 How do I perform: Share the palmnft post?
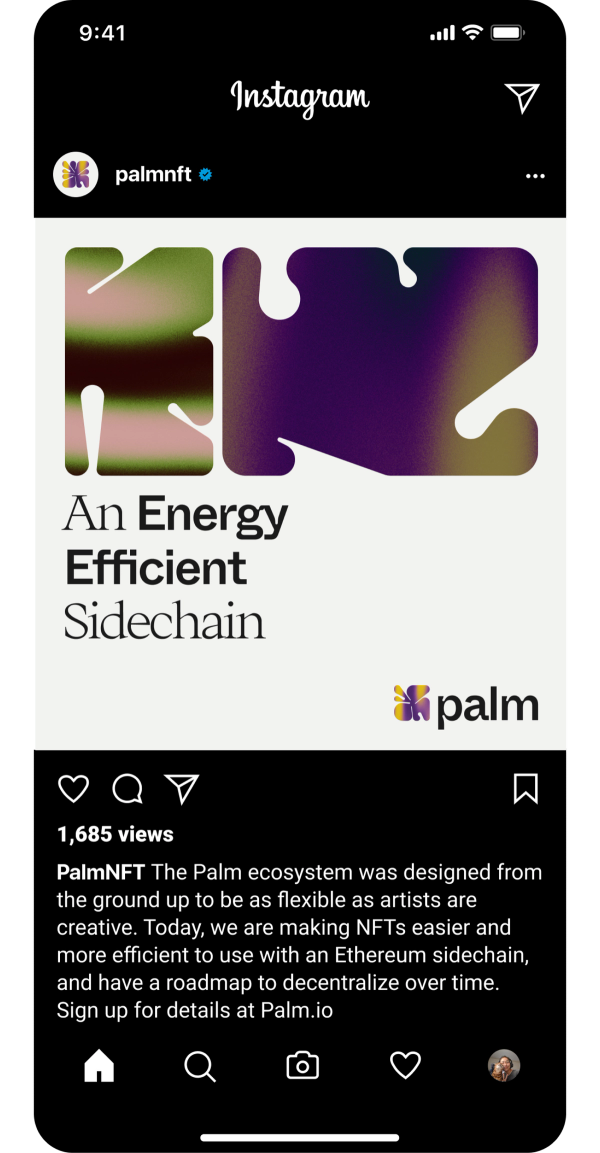pyautogui.click(x=181, y=789)
